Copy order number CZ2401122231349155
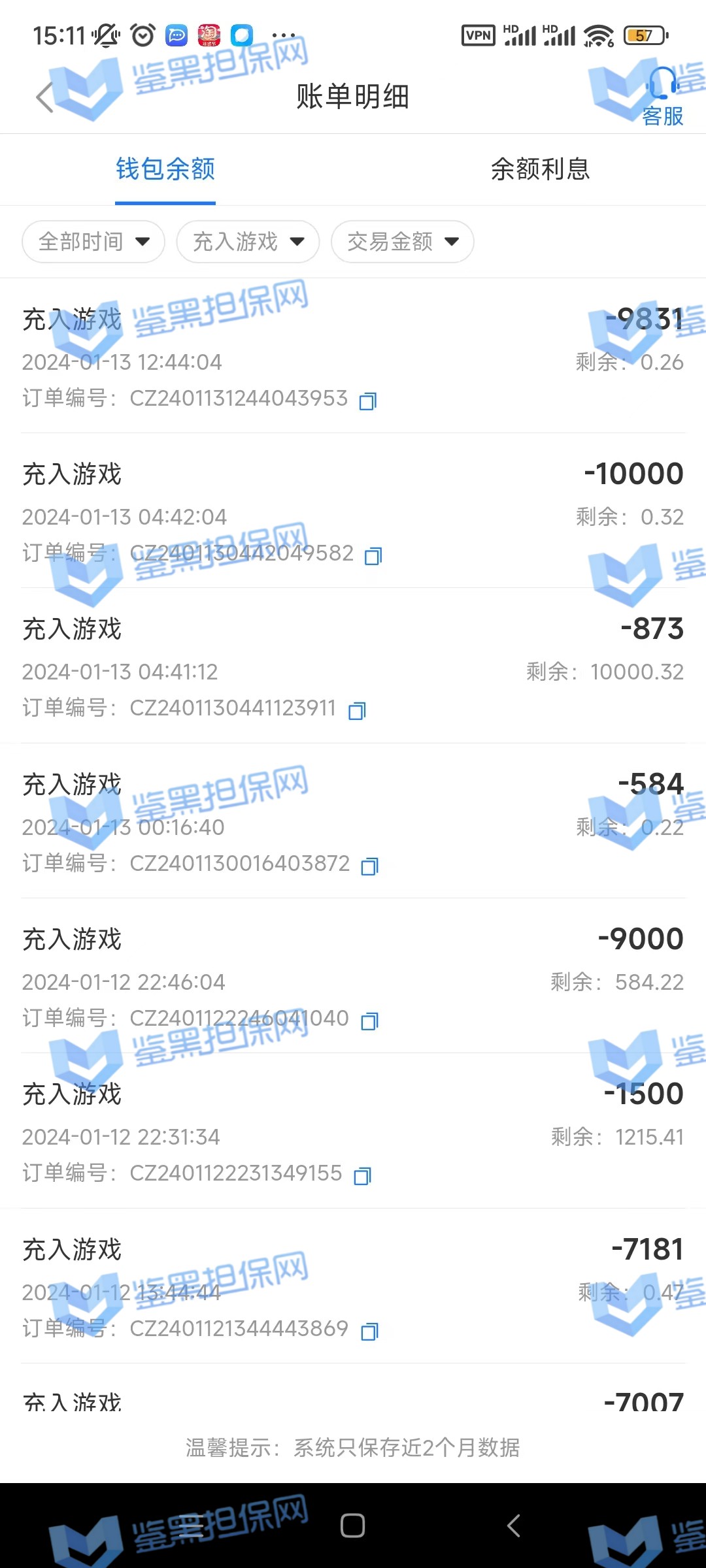The height and width of the screenshot is (1568, 706). point(362,1175)
